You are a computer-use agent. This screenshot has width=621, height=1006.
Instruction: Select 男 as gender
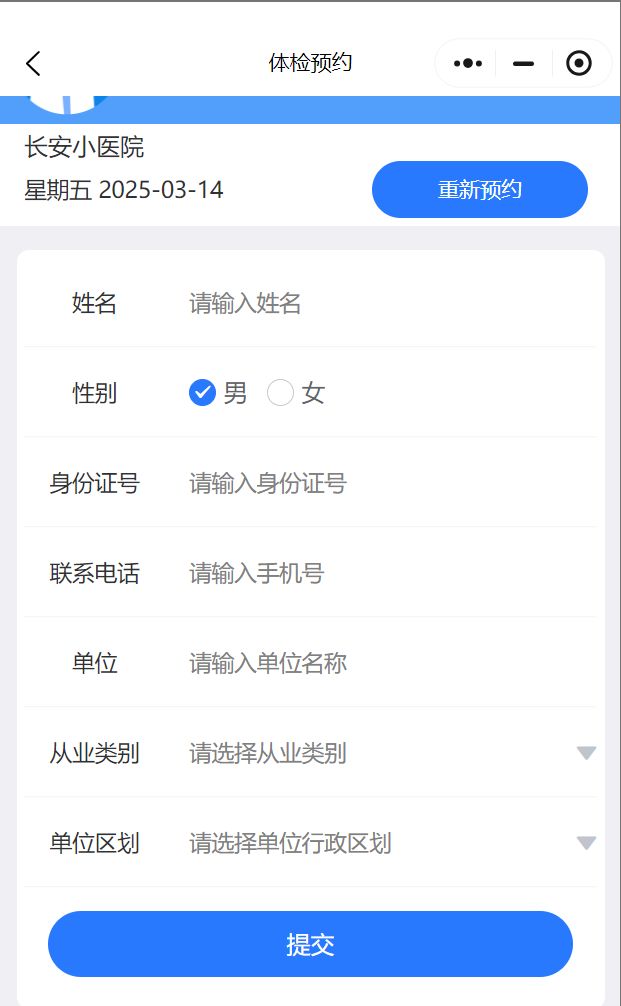tap(217, 393)
